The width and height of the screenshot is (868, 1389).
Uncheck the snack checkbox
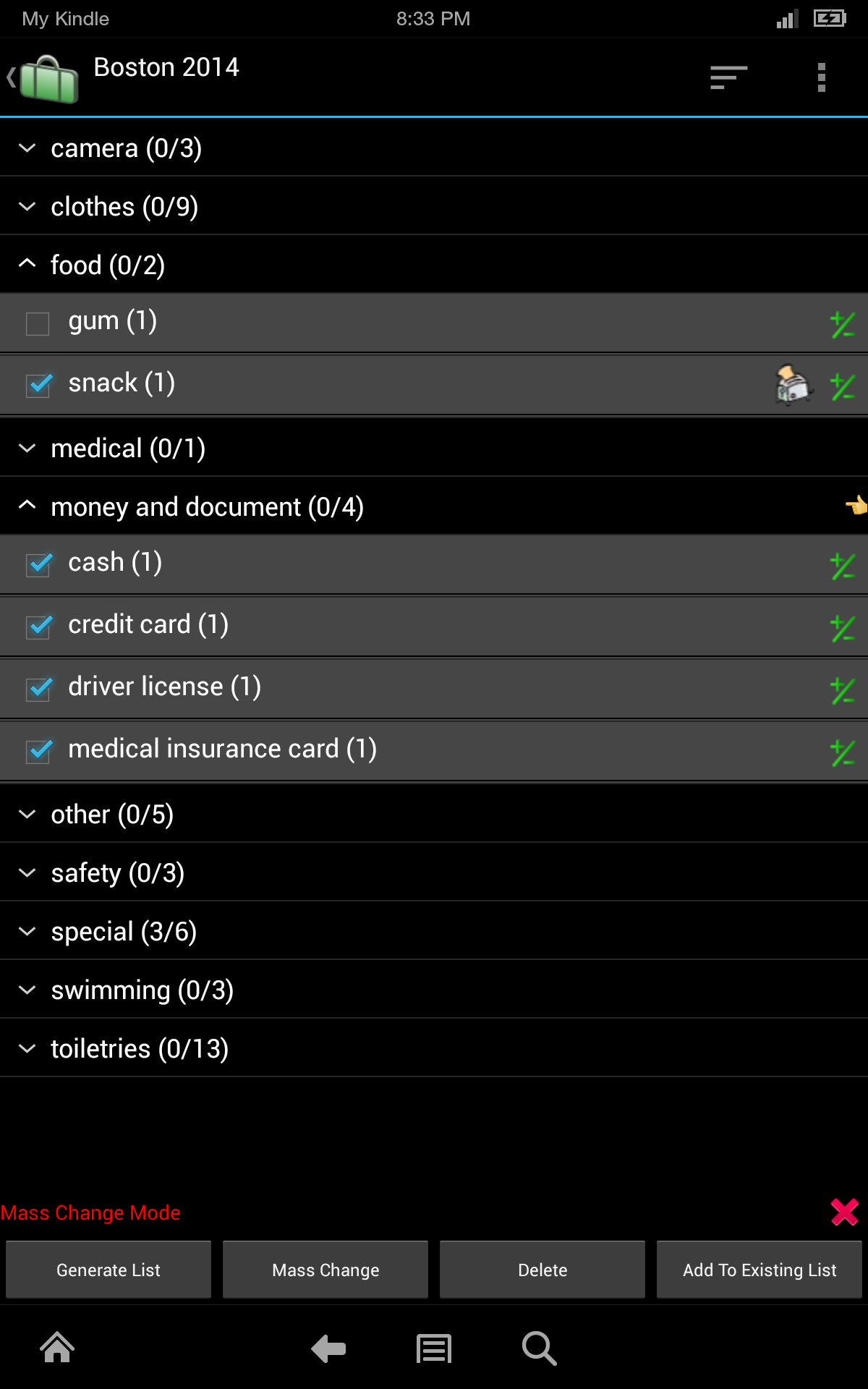tap(38, 385)
